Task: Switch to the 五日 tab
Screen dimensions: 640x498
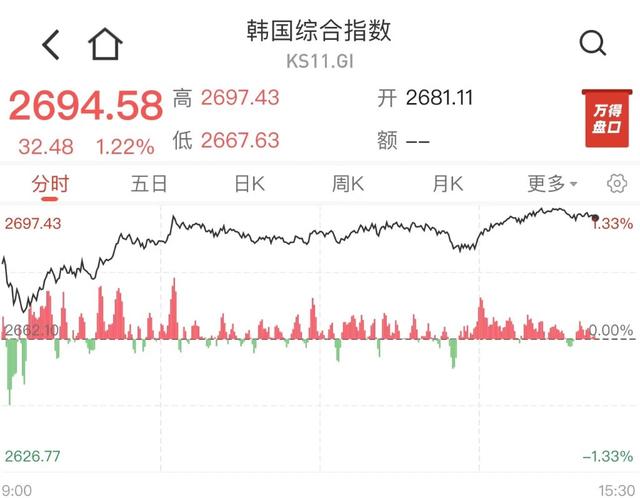Action: coord(149,184)
